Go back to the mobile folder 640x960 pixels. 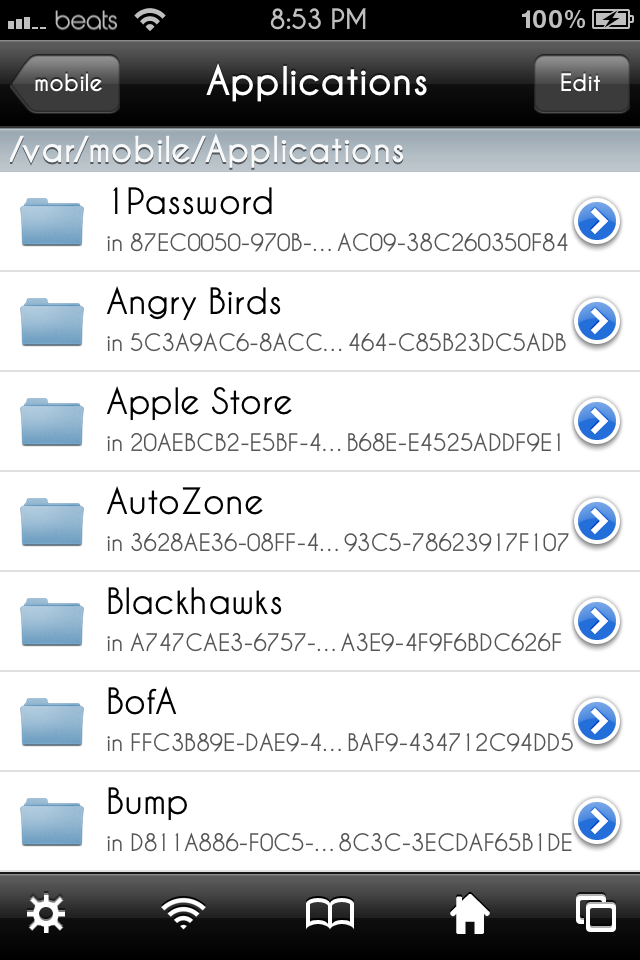click(x=66, y=84)
